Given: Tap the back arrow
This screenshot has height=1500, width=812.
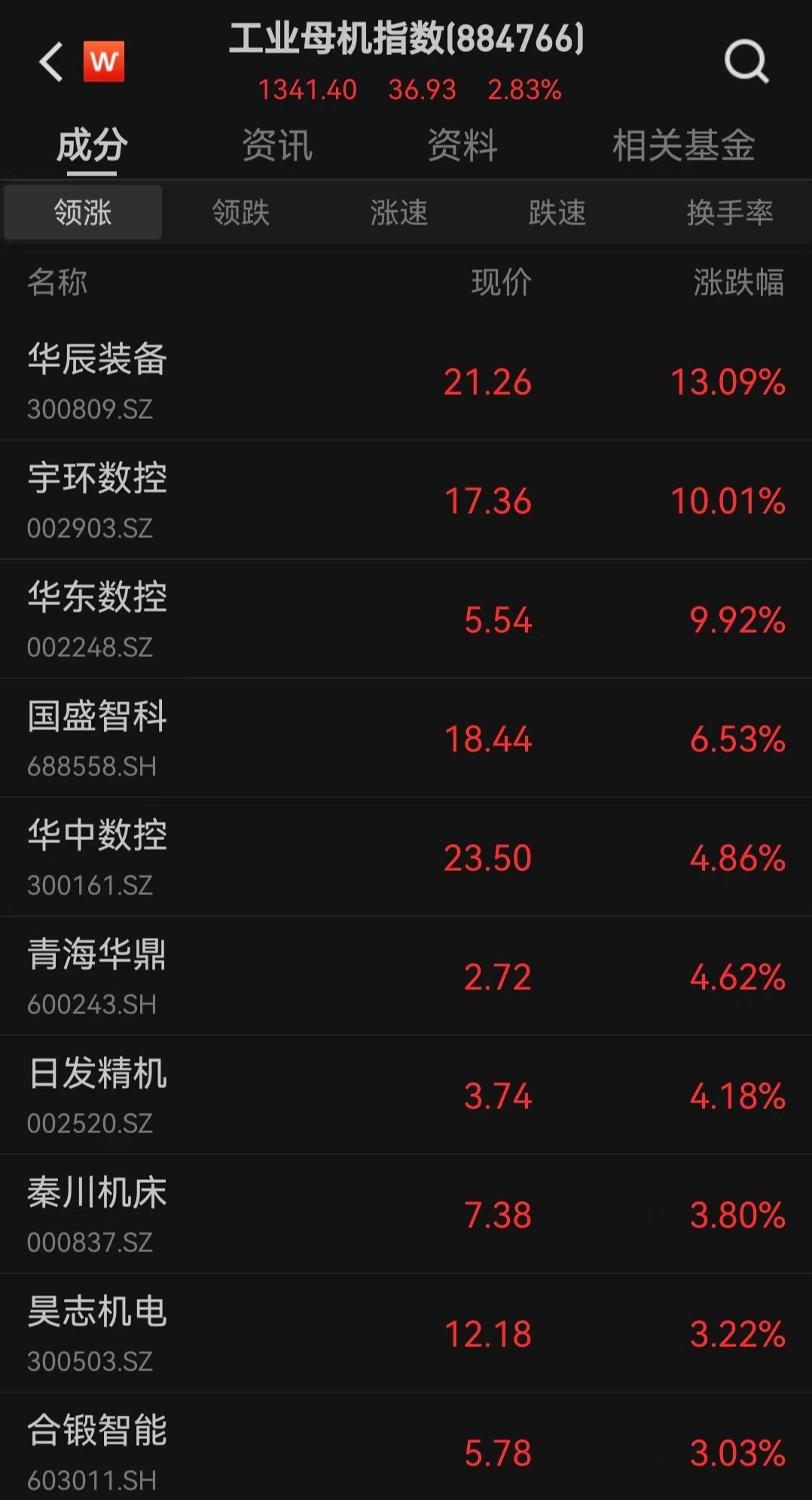Looking at the screenshot, I should point(51,61).
